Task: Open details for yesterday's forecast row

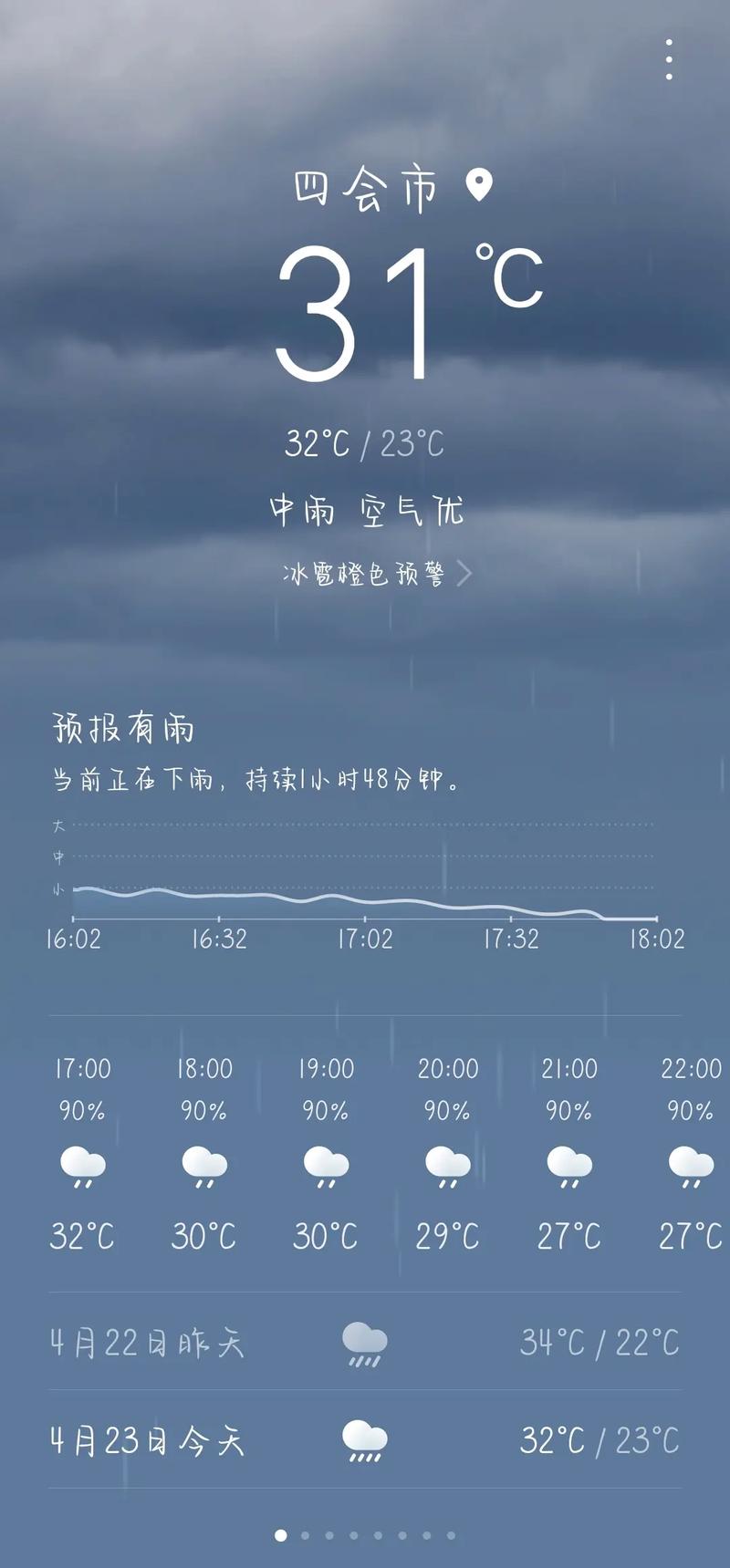Action: click(x=365, y=1343)
